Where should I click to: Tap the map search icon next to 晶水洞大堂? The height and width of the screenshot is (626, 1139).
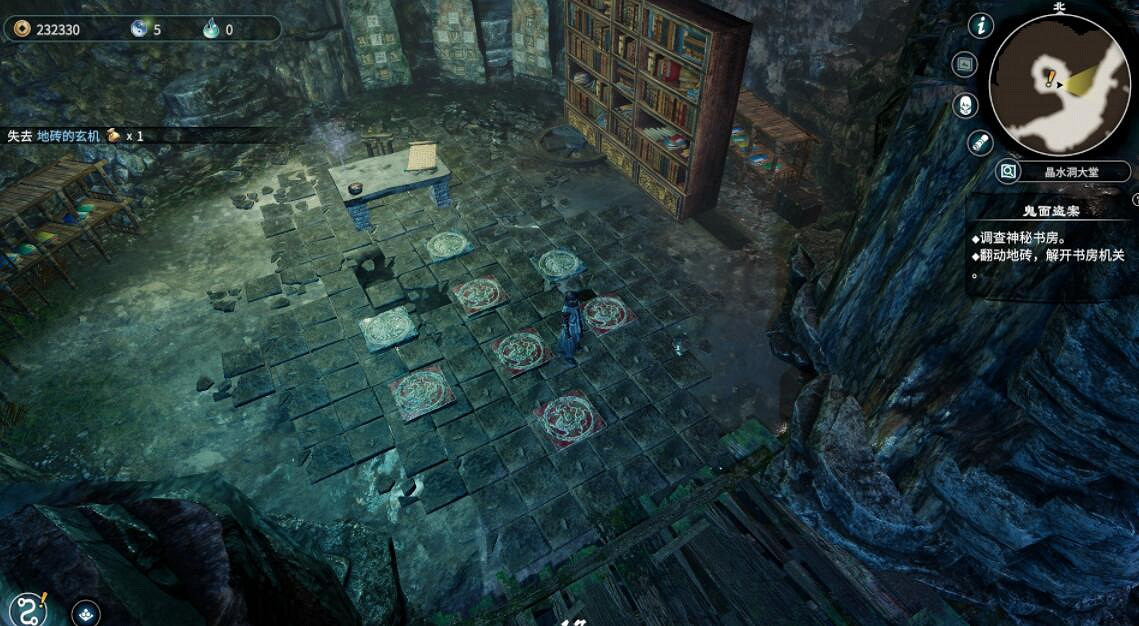(x=1008, y=172)
